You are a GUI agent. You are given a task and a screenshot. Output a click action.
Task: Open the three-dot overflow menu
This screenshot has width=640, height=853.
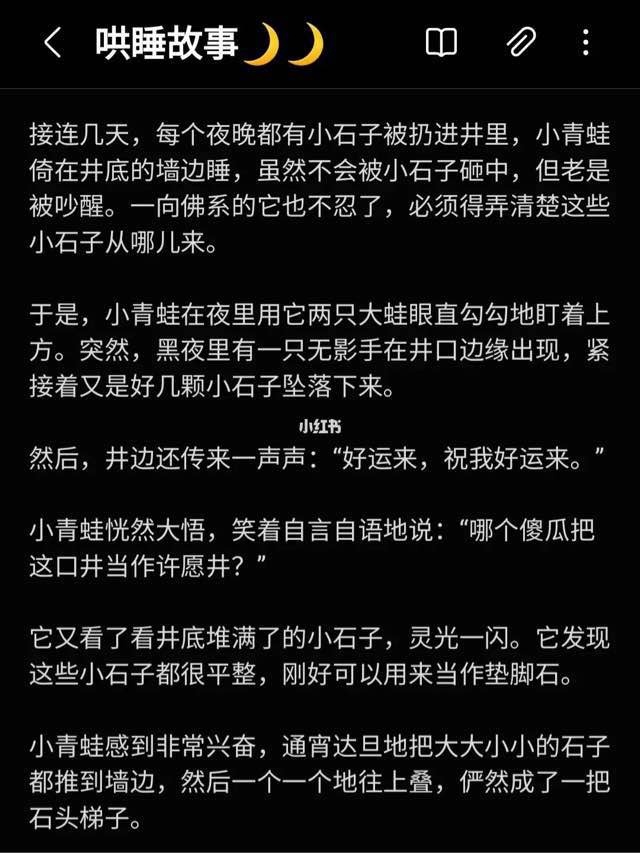click(x=587, y=43)
